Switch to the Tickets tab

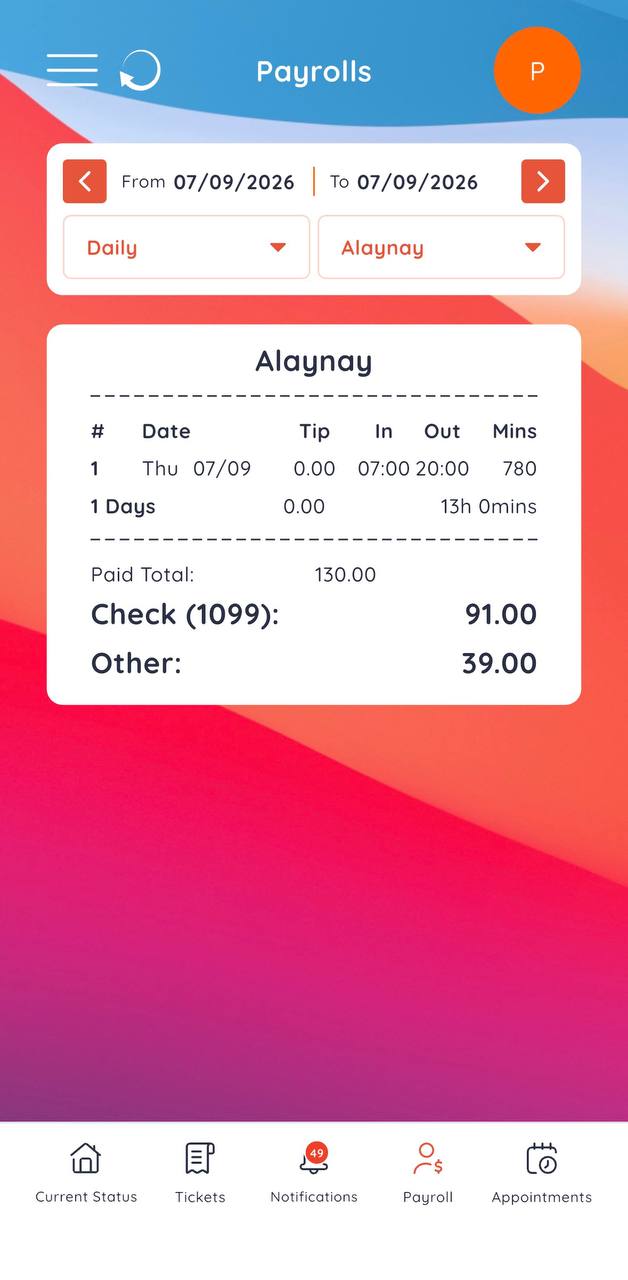(x=200, y=1173)
